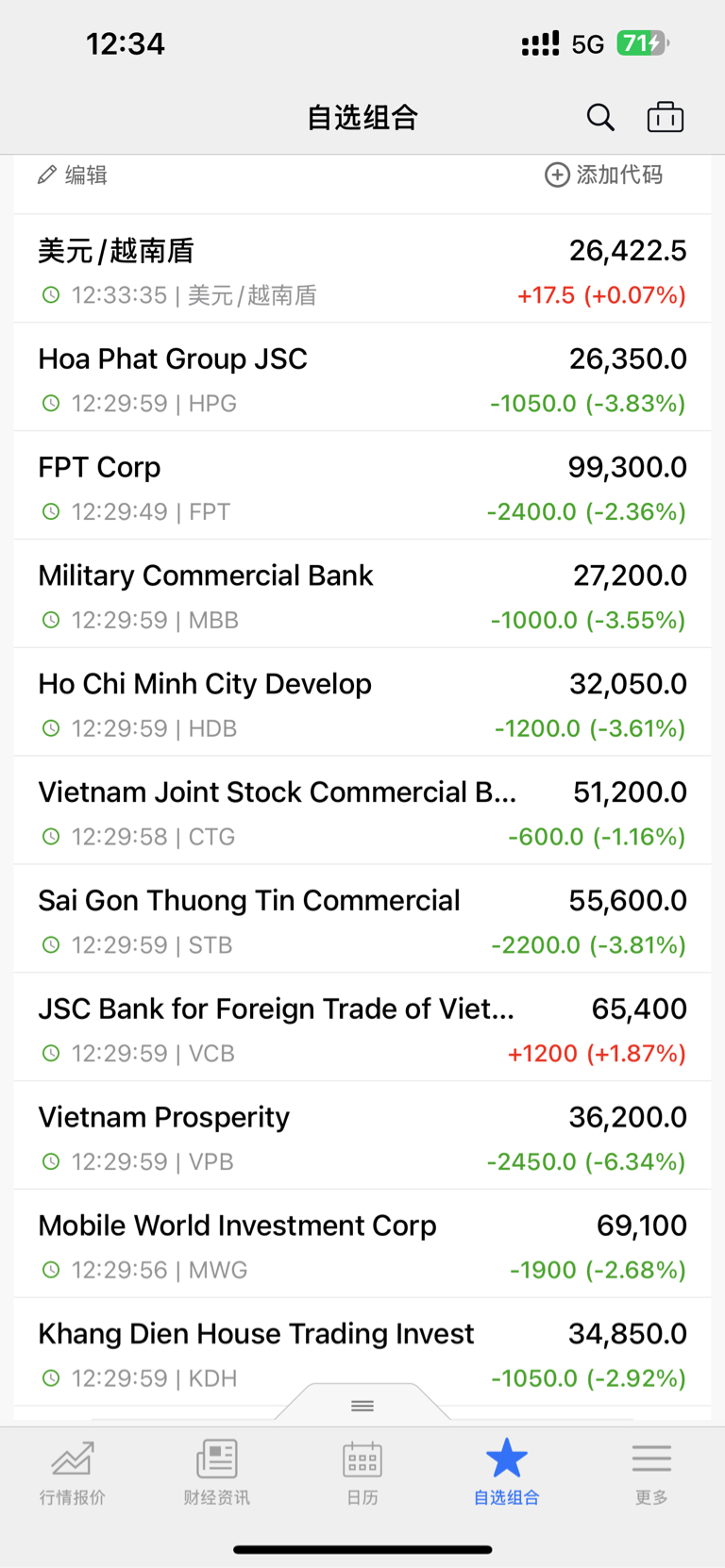Open Vietnam Prosperity row
This screenshot has height=1568, width=725.
362,1137
